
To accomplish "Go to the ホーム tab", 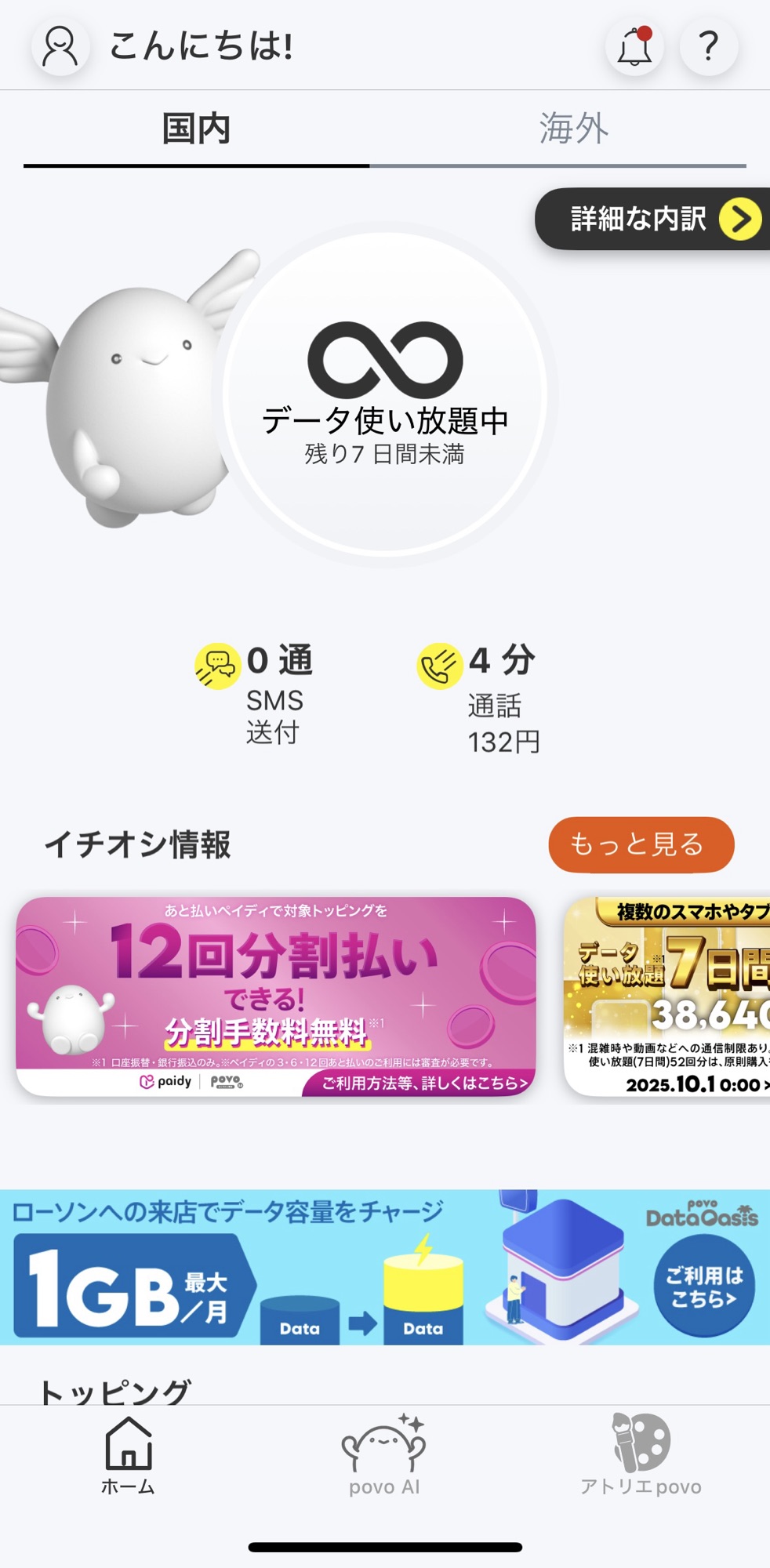I will click(x=128, y=1456).
